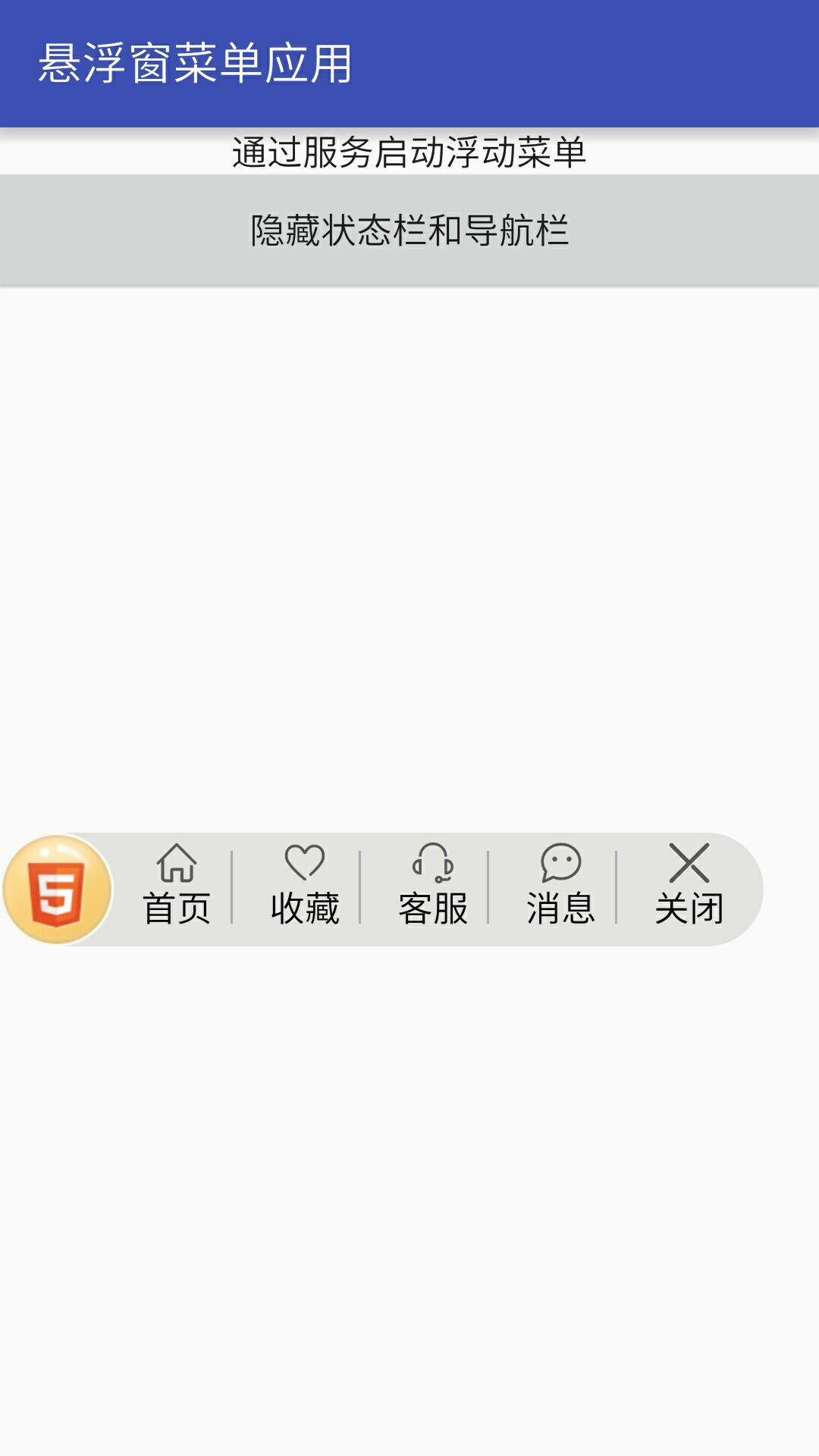This screenshot has width=819, height=1456.
Task: Dismiss floating toolbar with 关闭
Action: click(689, 887)
